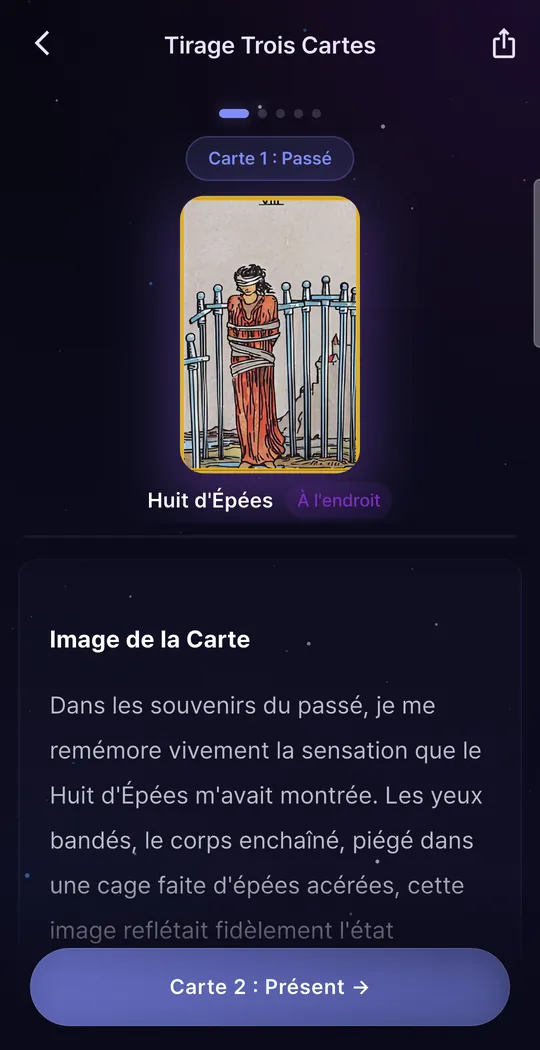Go back from Tirage Trois Cartes
540x1050 pixels.
[42, 44]
